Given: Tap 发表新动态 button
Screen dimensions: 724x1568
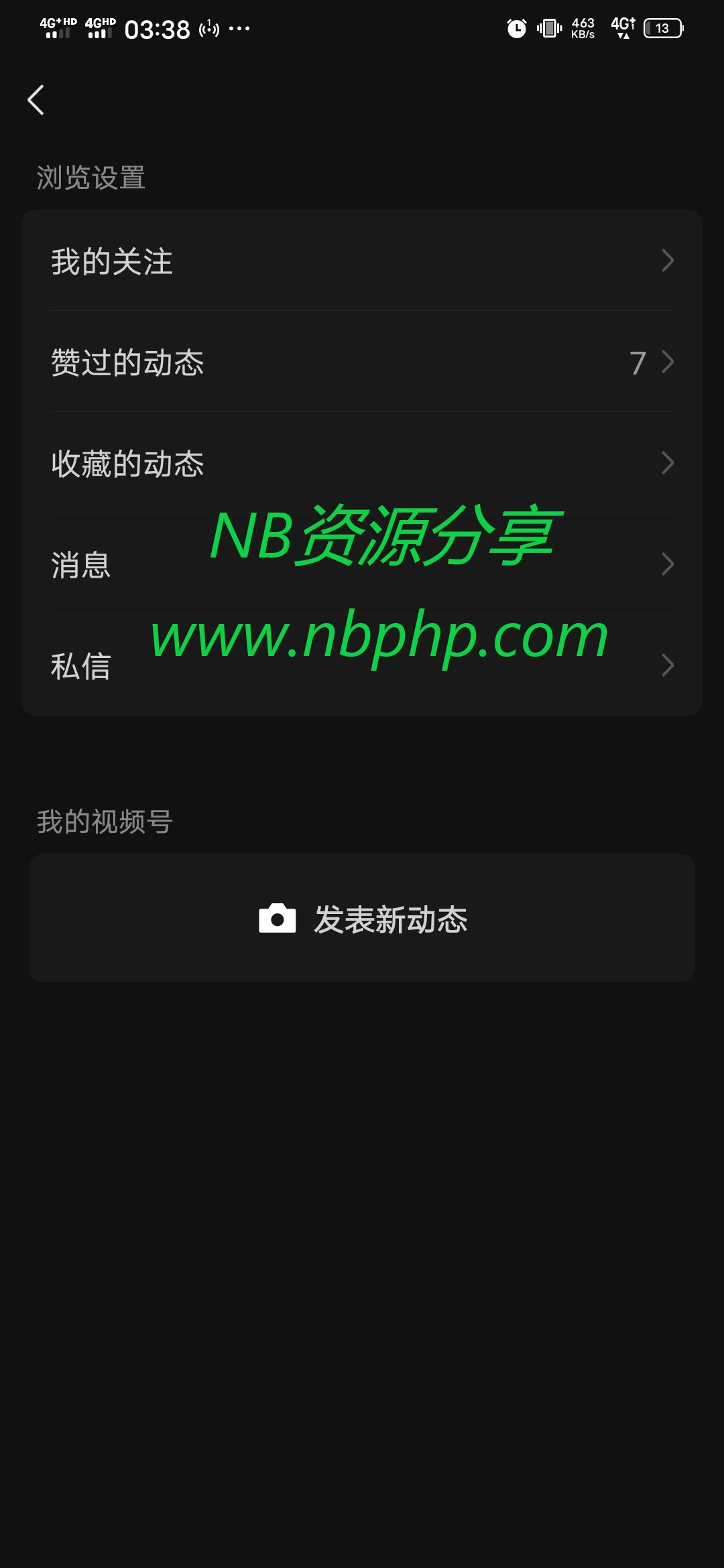Looking at the screenshot, I should coord(362,918).
